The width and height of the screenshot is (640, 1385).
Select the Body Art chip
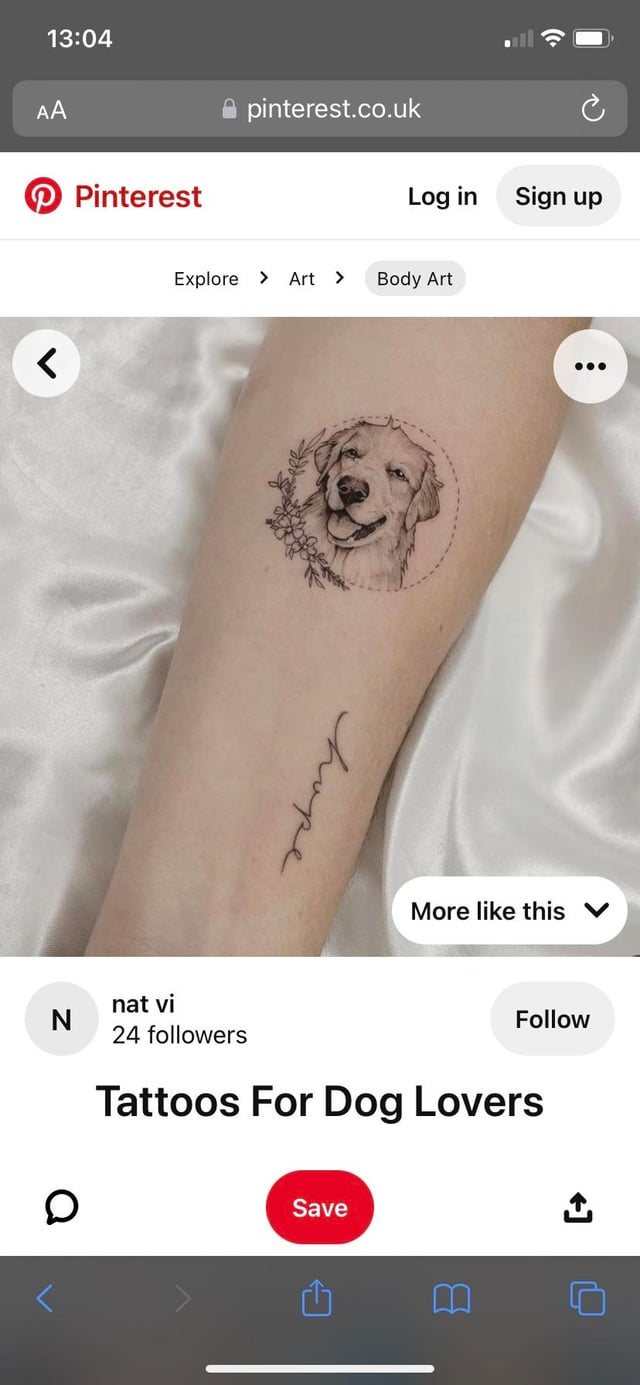point(414,279)
